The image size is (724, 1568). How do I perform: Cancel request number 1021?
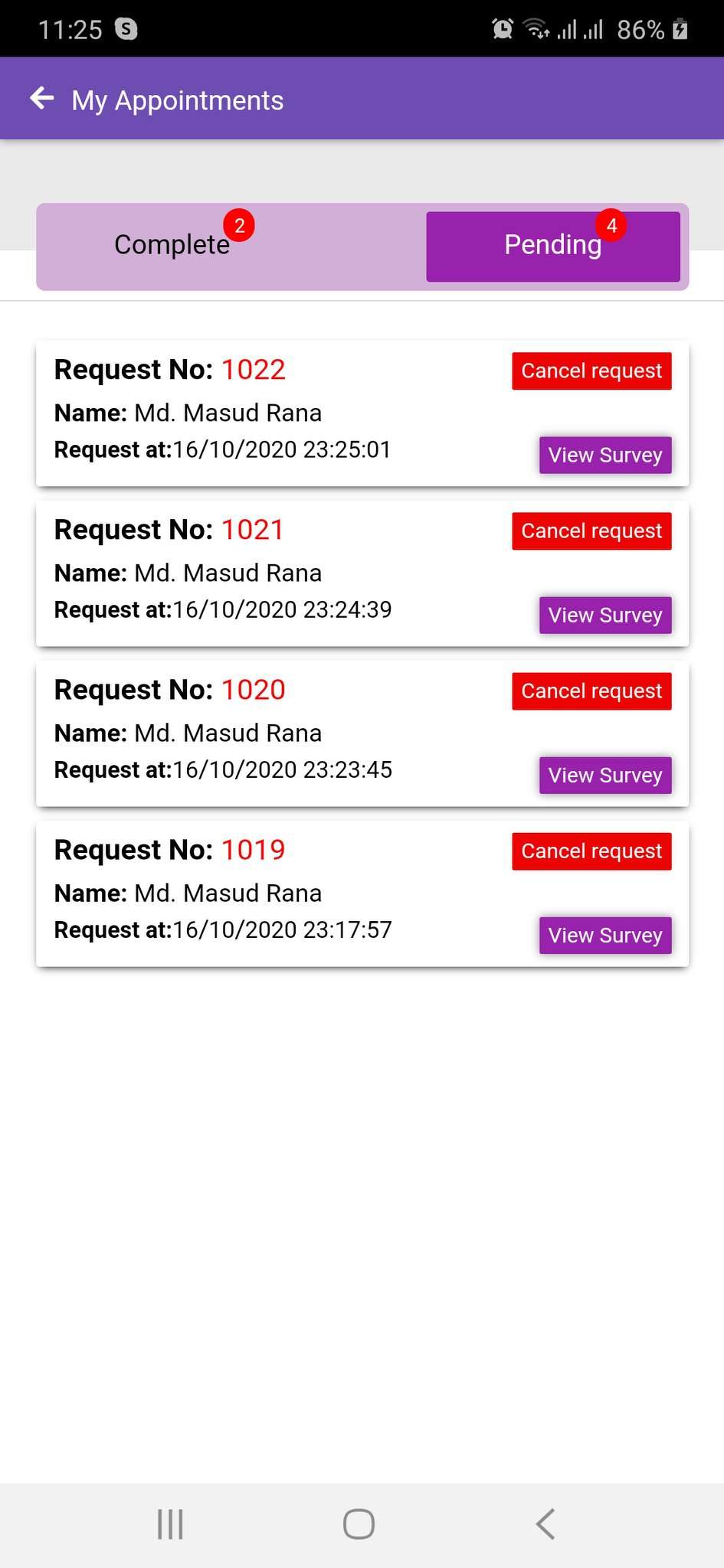591,531
